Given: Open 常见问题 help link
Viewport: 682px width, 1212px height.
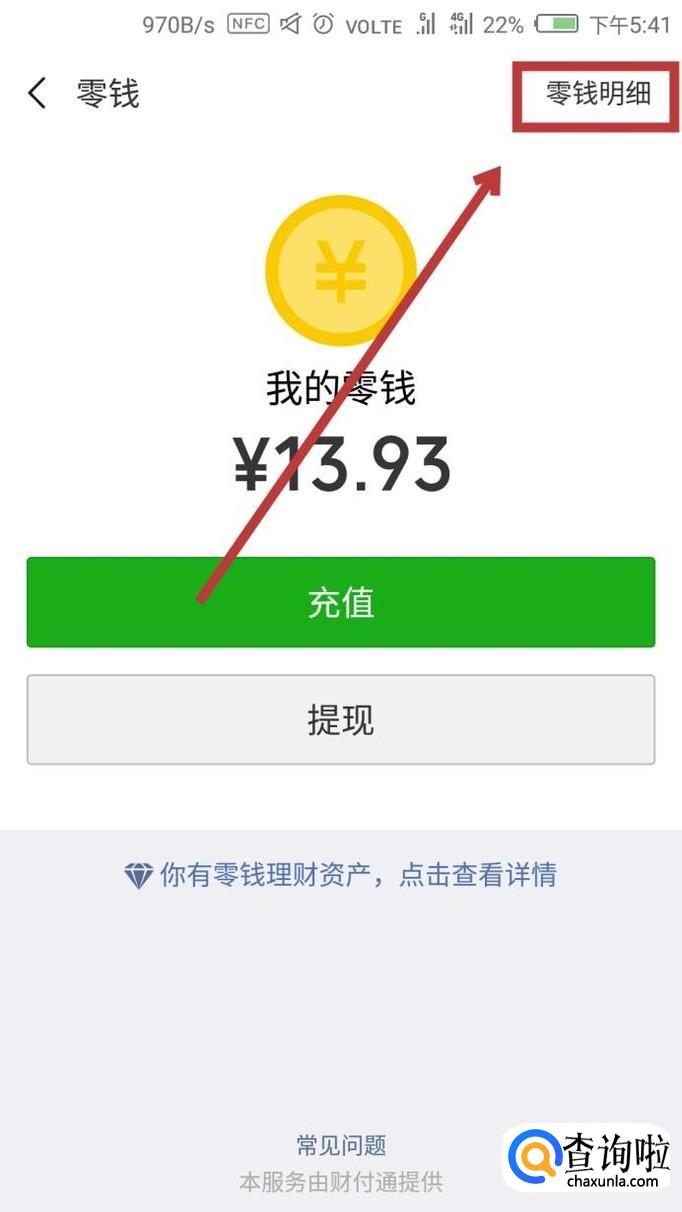Looking at the screenshot, I should [340, 1145].
